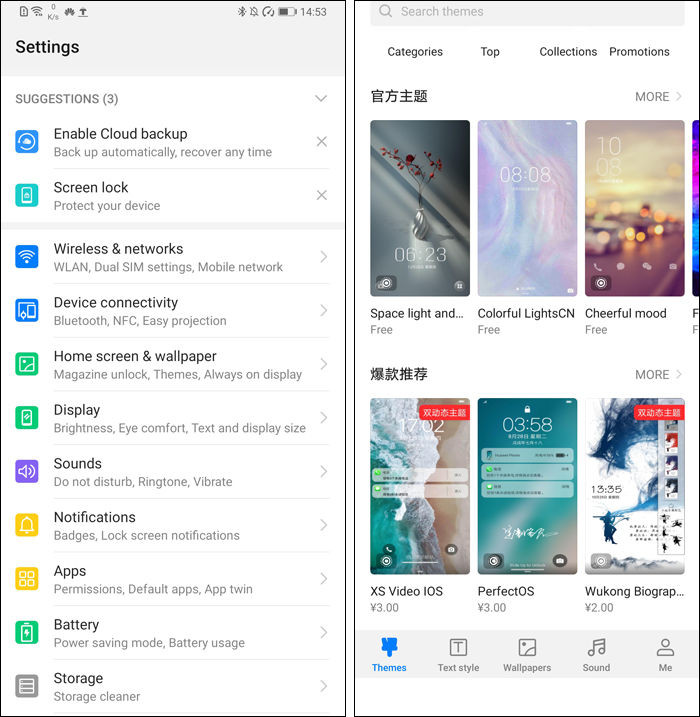Open Notifications settings

(x=170, y=526)
